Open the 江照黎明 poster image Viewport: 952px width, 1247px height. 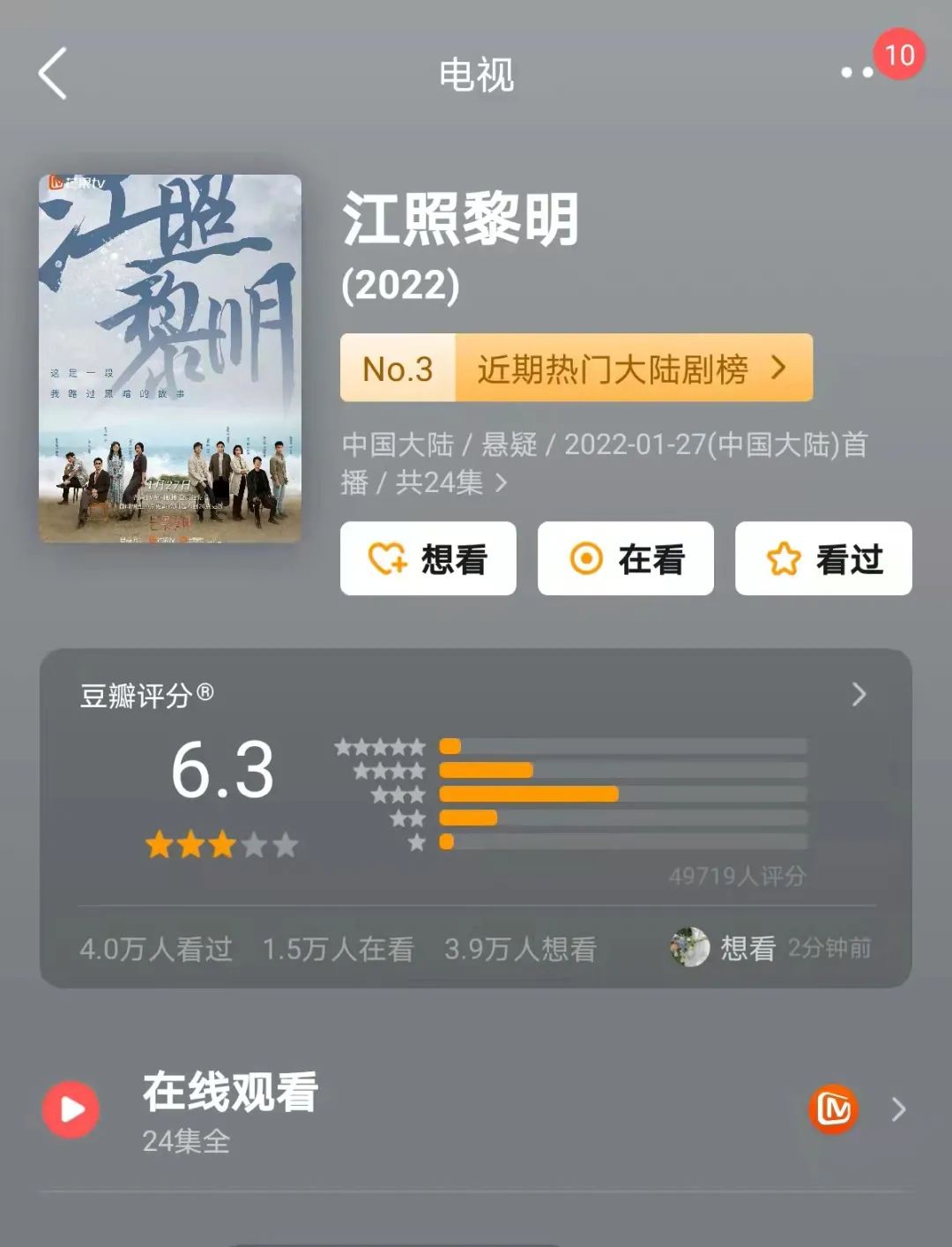170,358
